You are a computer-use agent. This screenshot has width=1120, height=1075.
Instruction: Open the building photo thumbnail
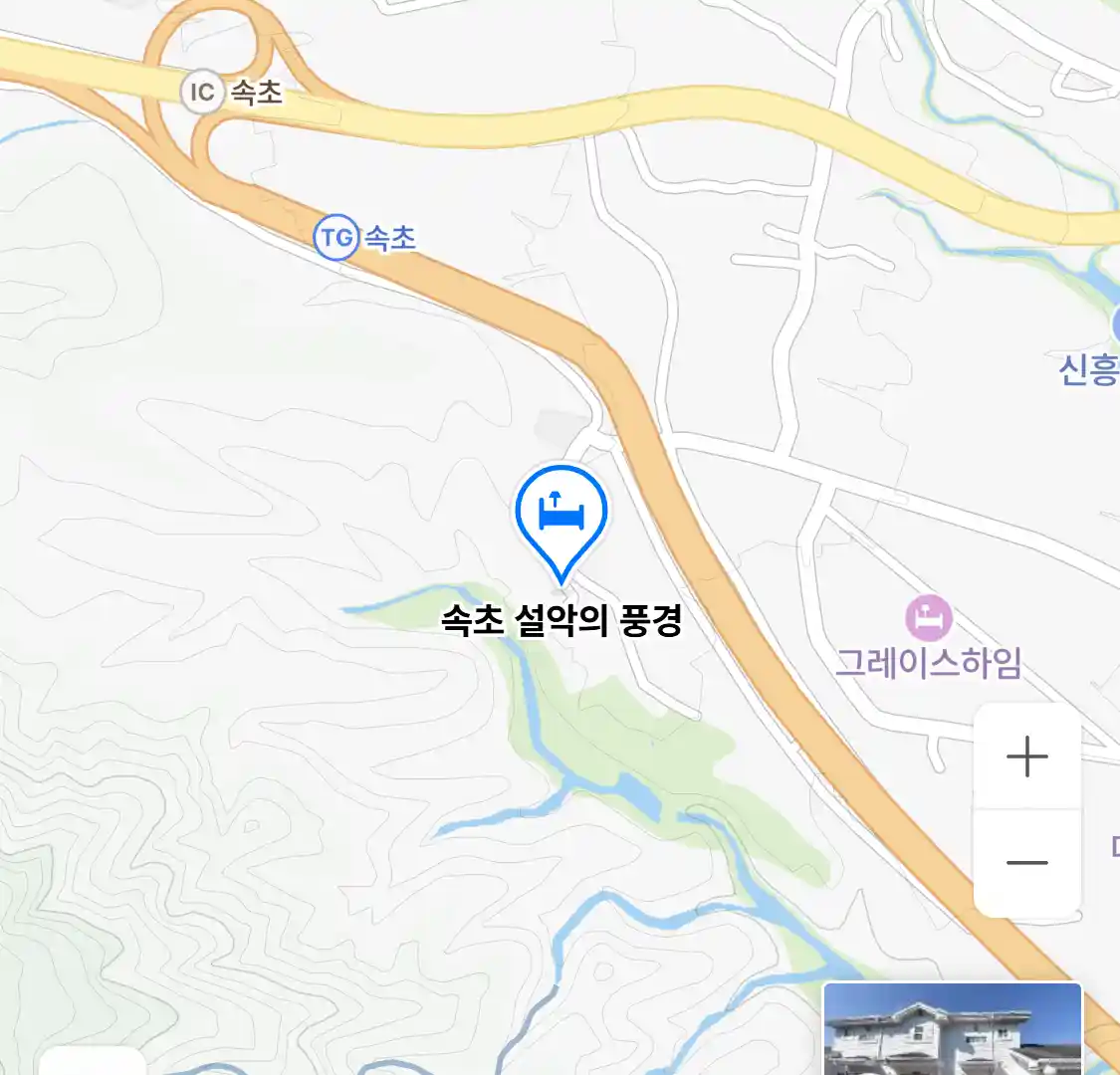pyautogui.click(x=952, y=1029)
